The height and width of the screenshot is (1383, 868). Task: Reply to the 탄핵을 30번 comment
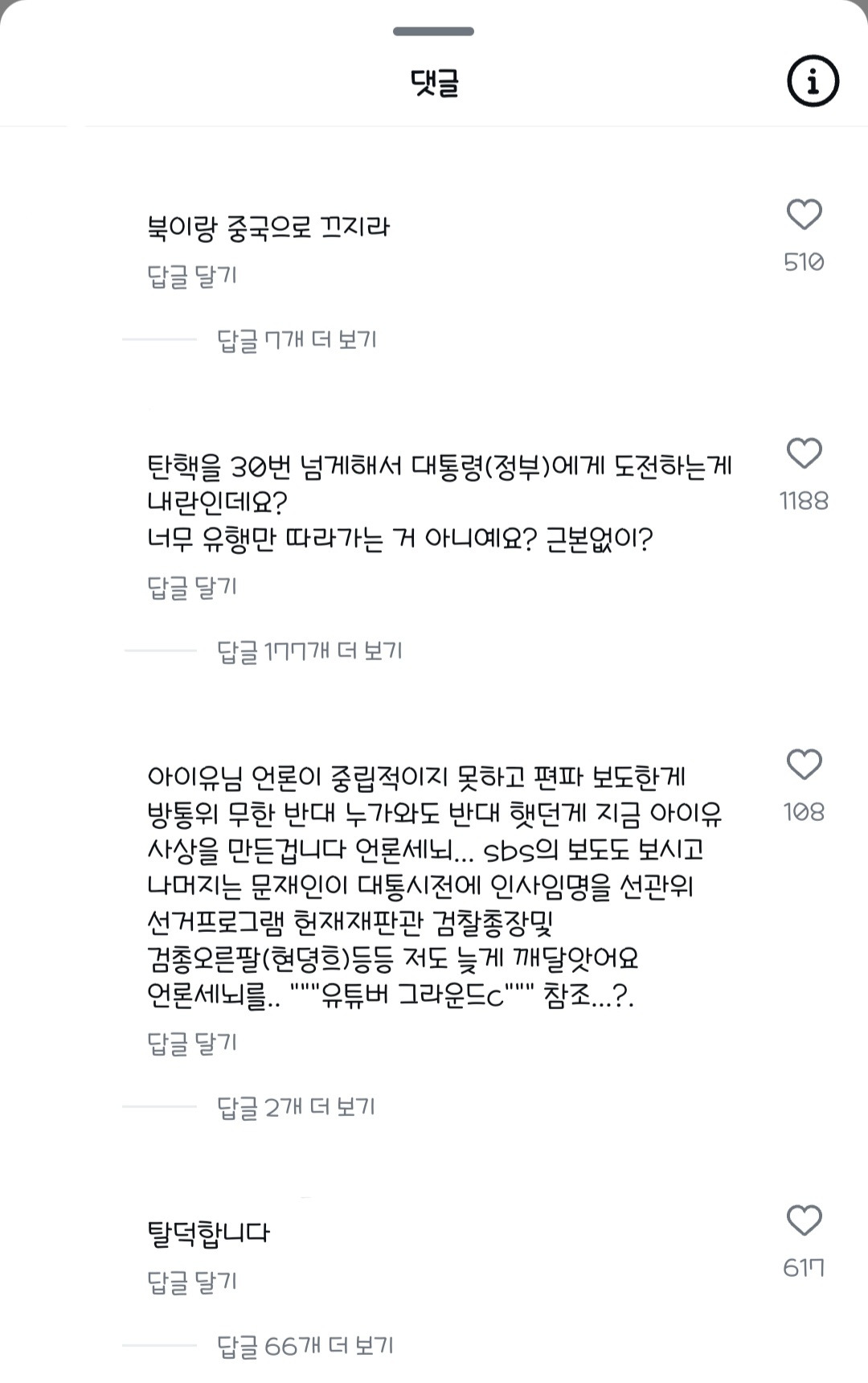(x=192, y=587)
